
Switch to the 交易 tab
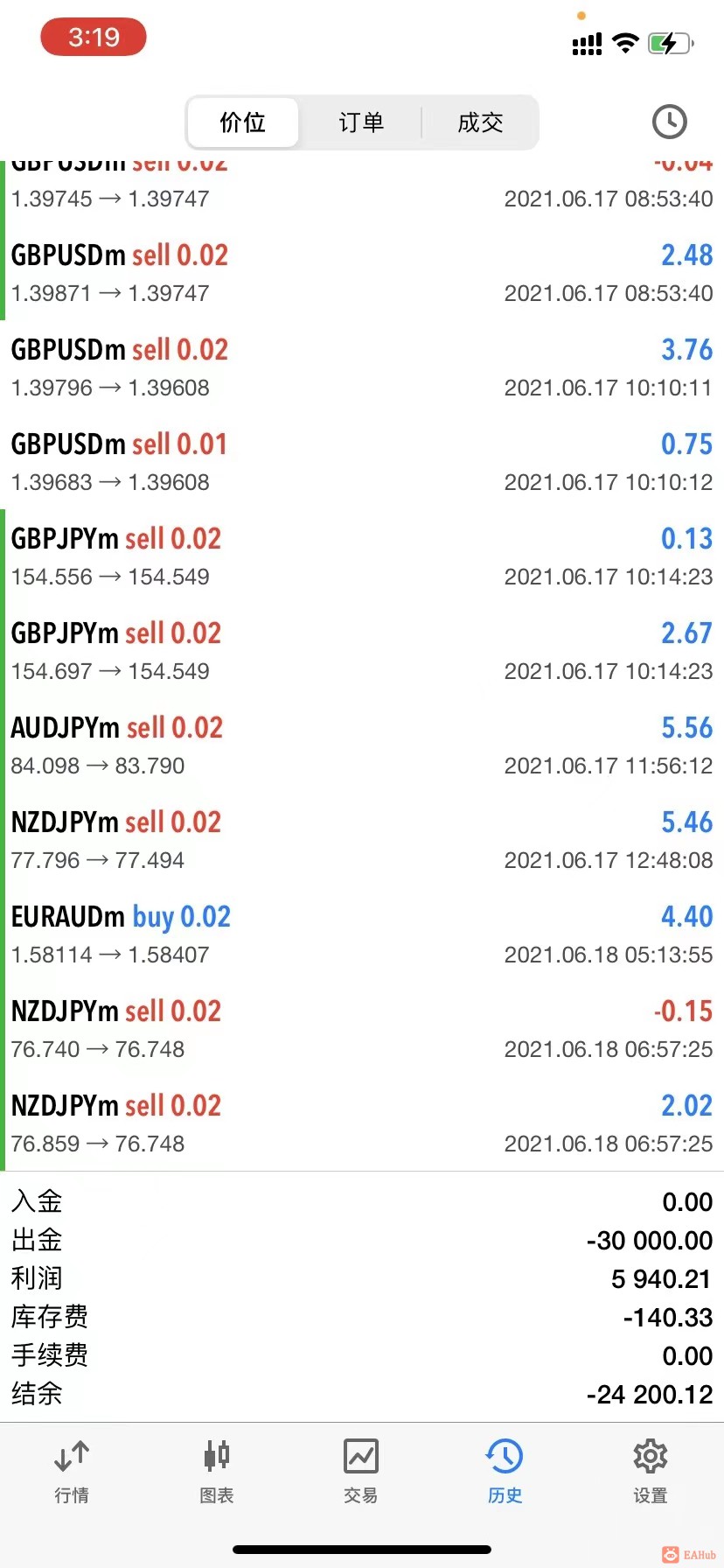(361, 1471)
